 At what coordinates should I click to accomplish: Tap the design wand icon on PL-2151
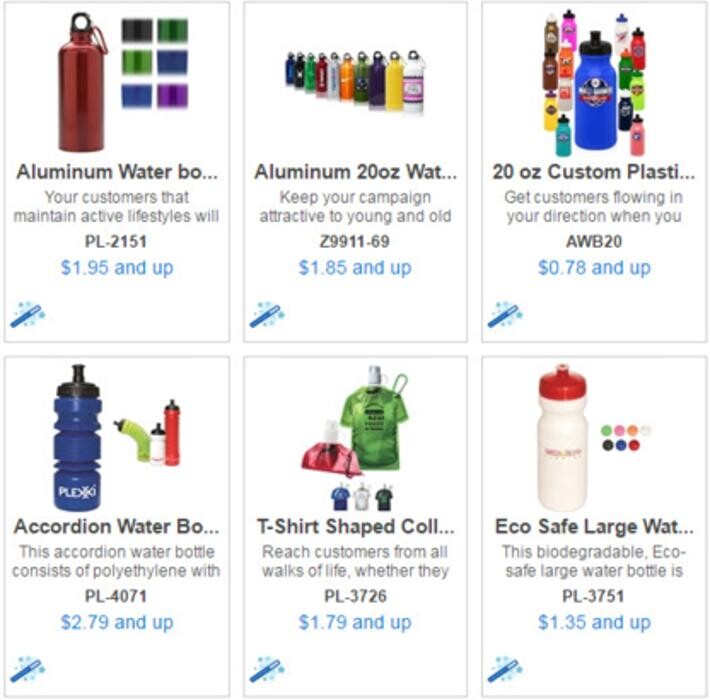click(x=27, y=314)
